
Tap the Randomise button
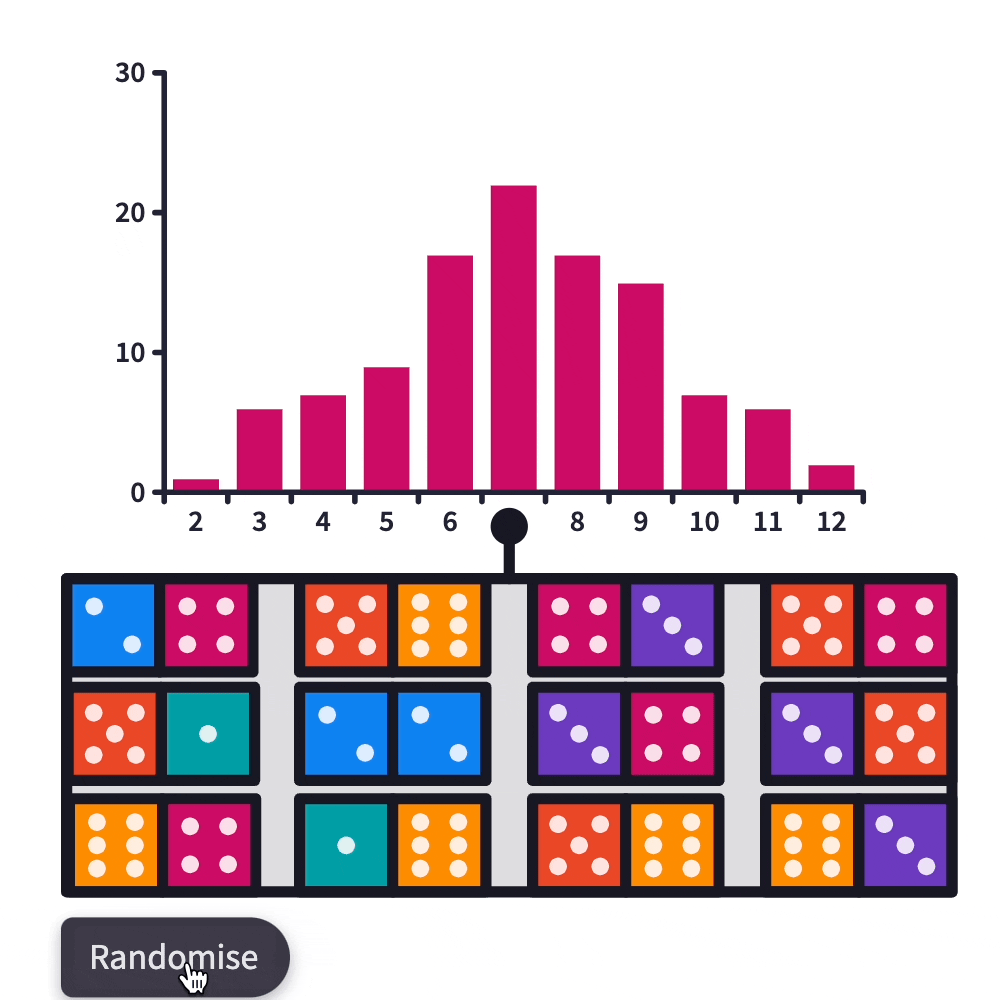175,957
